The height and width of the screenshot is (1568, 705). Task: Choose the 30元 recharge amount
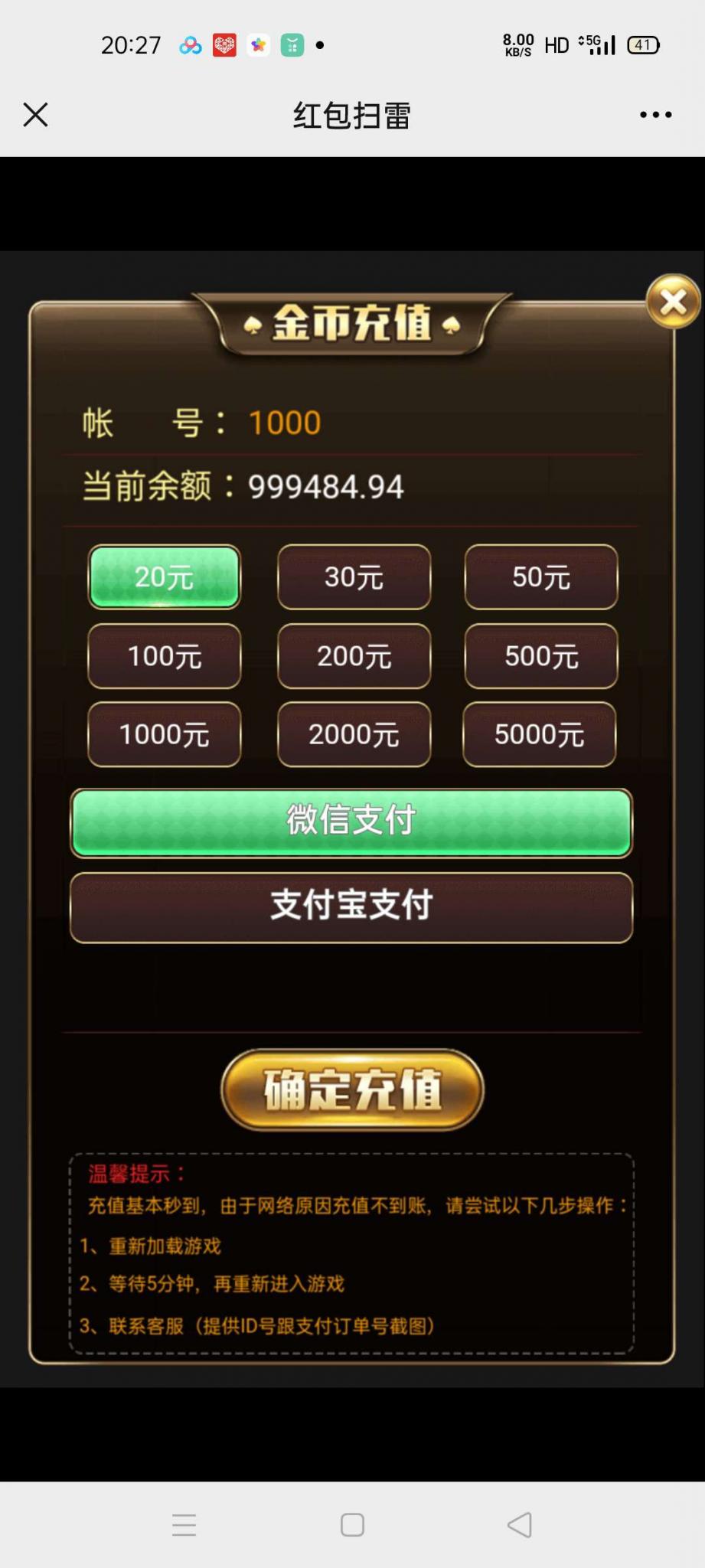[x=354, y=577]
